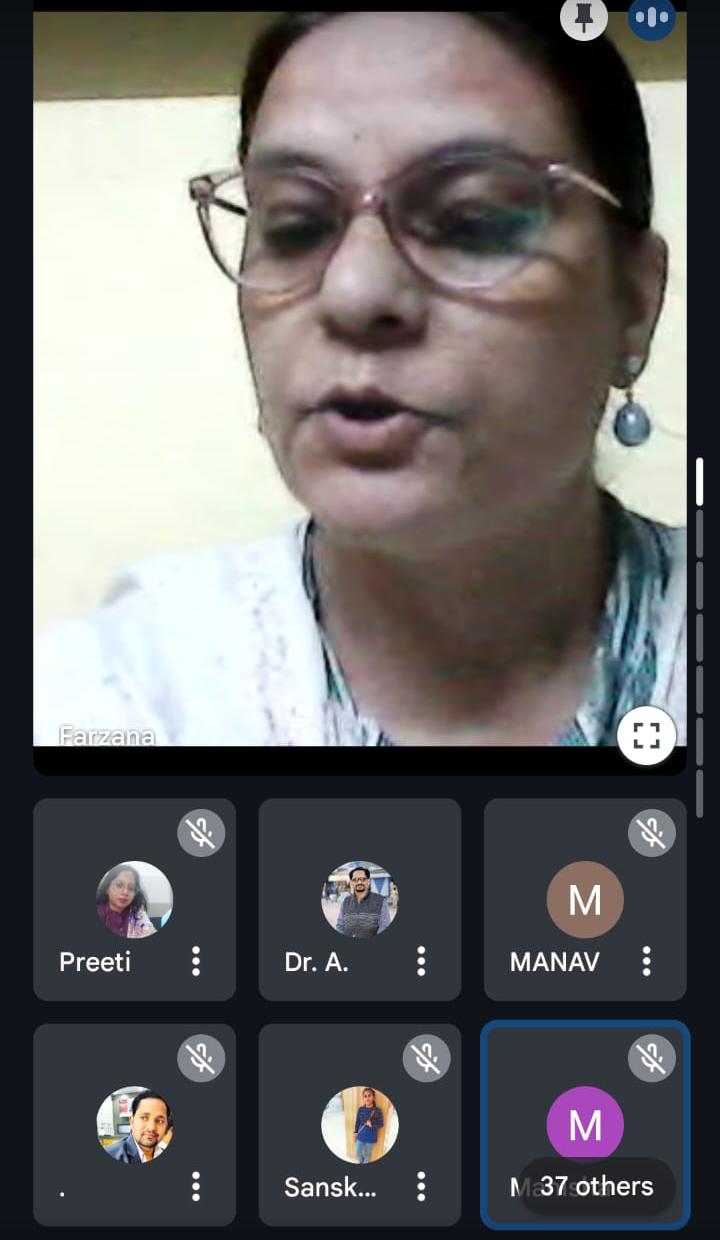Open Dr. A.'s participant tile
Image resolution: width=720 pixels, height=1240 pixels.
(x=359, y=899)
